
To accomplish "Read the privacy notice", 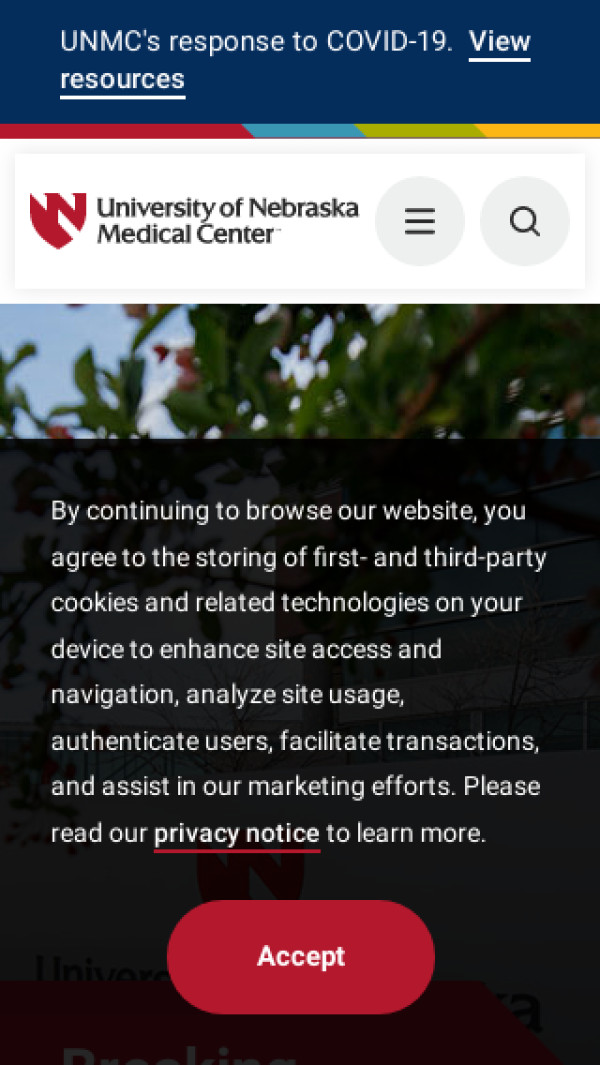I will pos(236,833).
